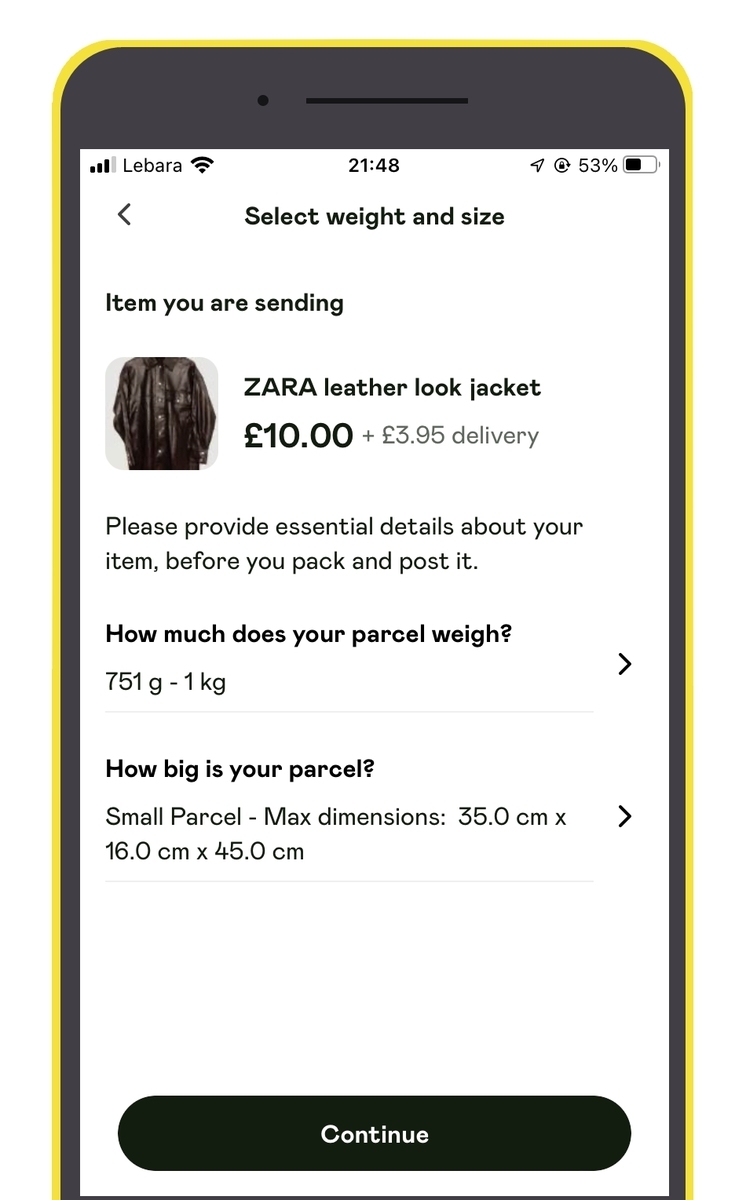The height and width of the screenshot is (1200, 746).
Task: Tap the location services arrow icon
Action: click(x=537, y=164)
